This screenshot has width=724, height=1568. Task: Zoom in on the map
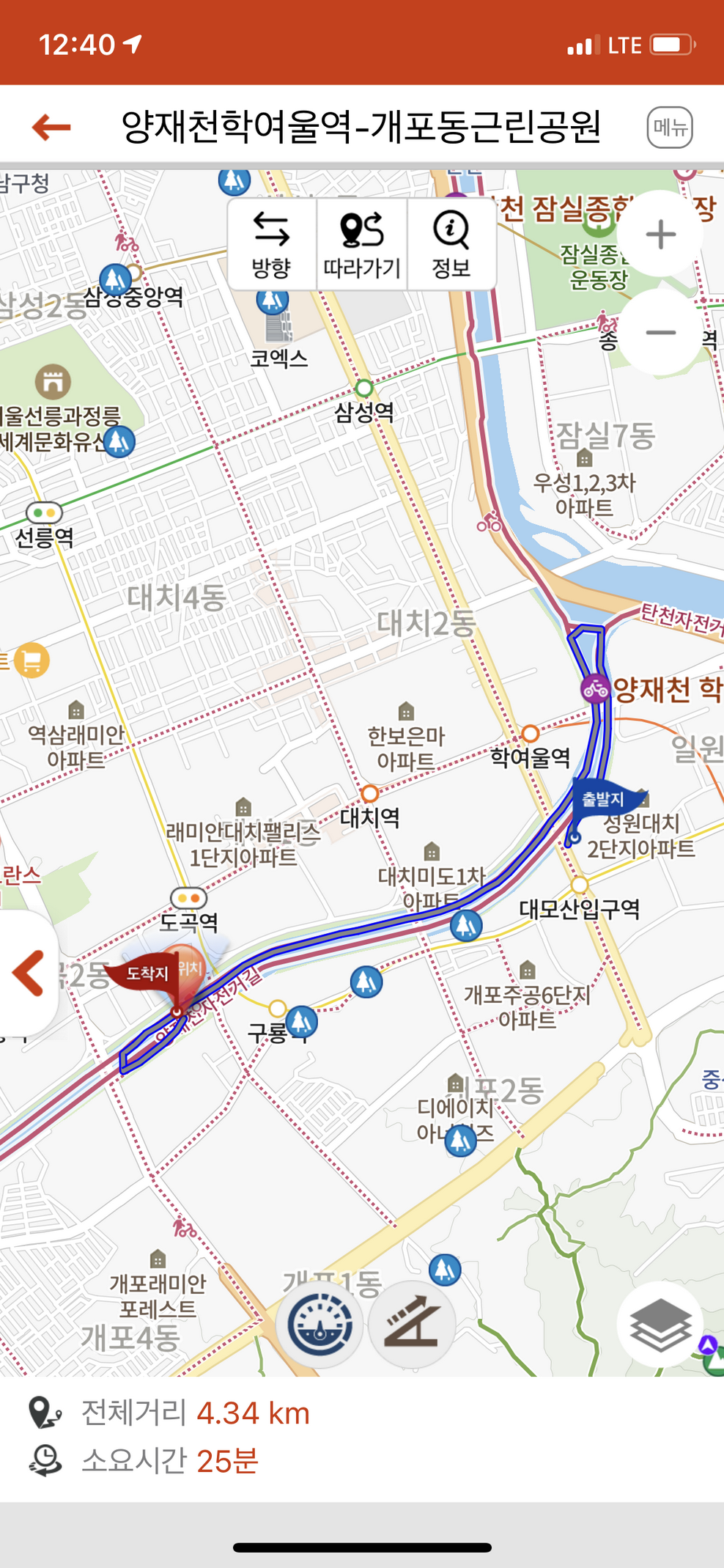[660, 235]
